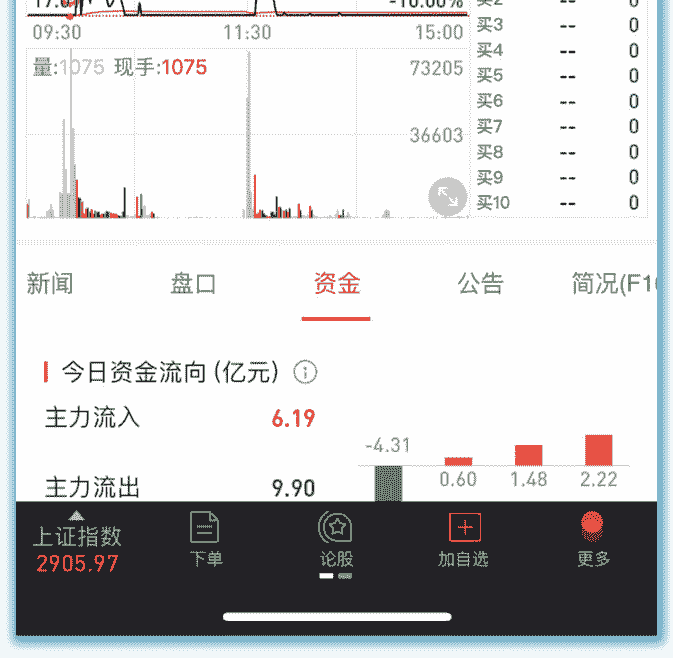Screen dimensions: 673x658
Task: Switch to the 新闻 tab
Action: click(x=50, y=284)
